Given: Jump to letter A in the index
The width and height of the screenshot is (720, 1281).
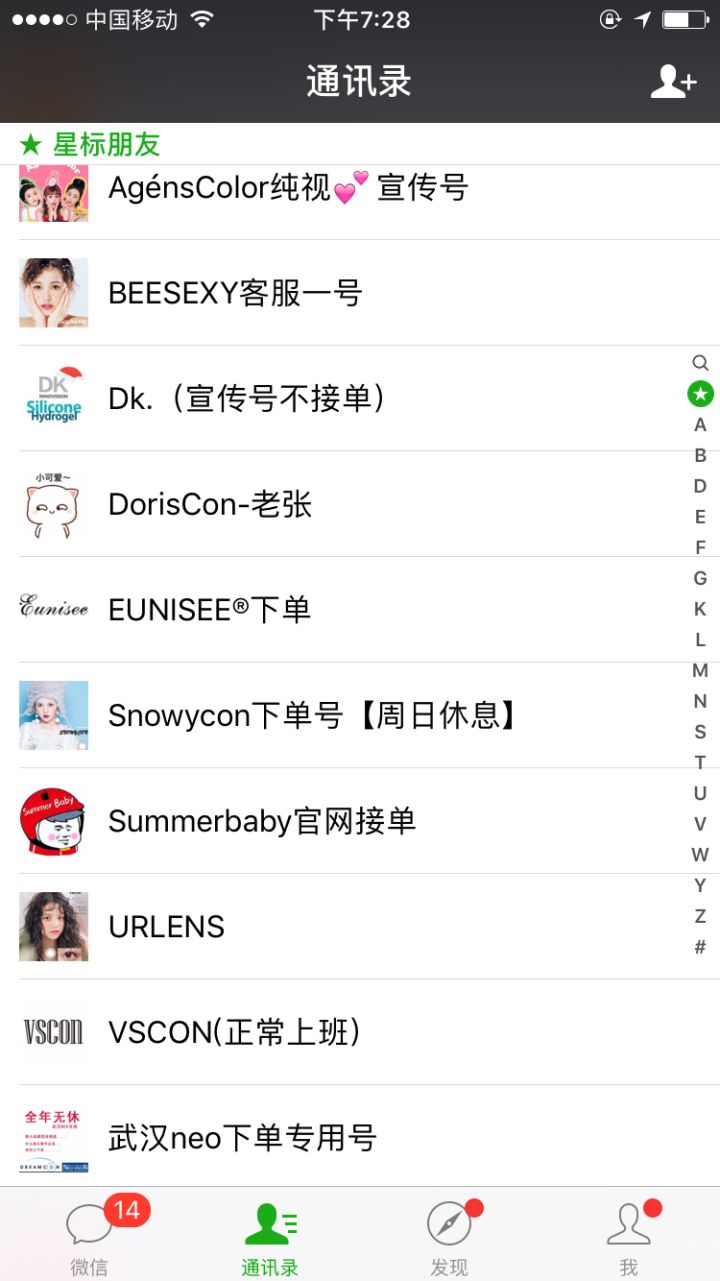Looking at the screenshot, I should pyautogui.click(x=700, y=425).
